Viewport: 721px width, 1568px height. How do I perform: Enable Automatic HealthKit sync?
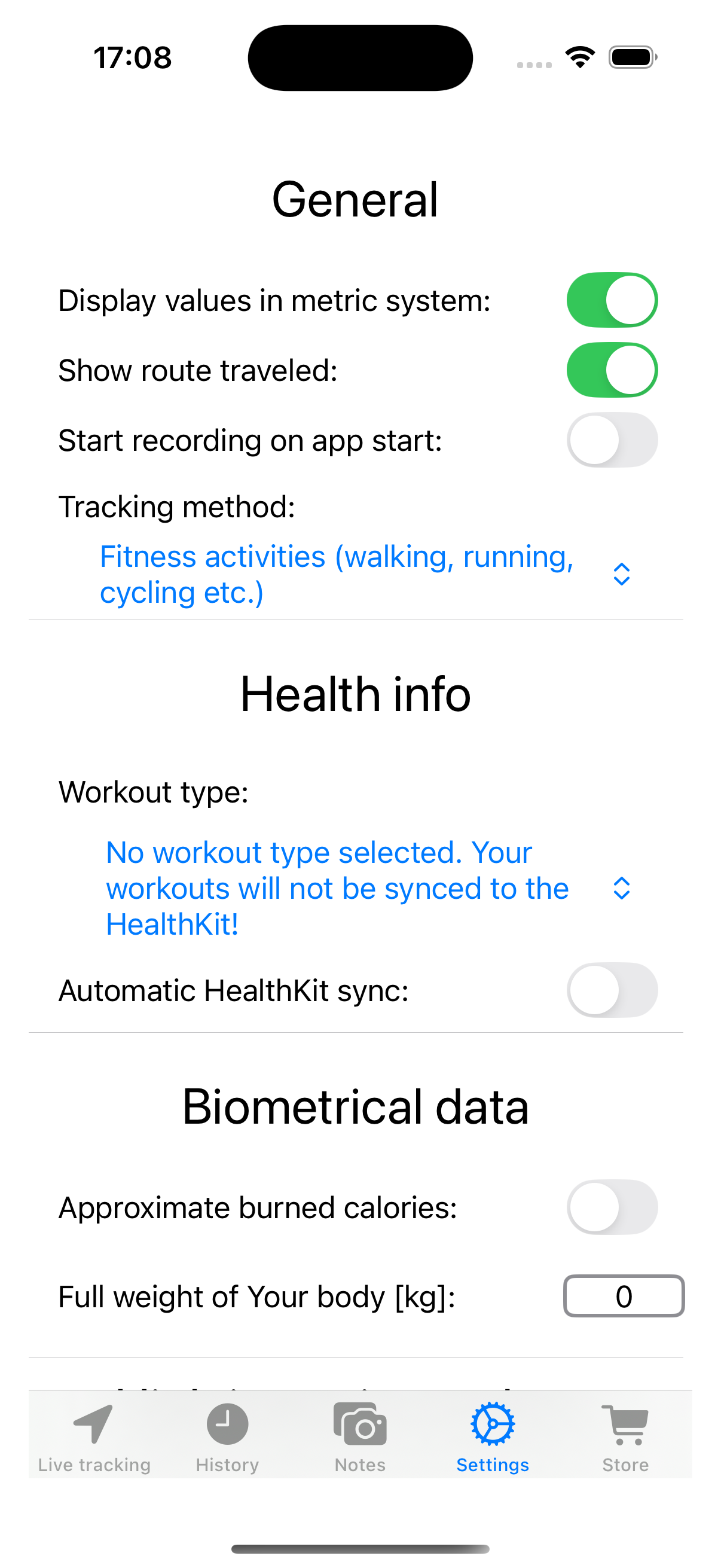pyautogui.click(x=611, y=990)
